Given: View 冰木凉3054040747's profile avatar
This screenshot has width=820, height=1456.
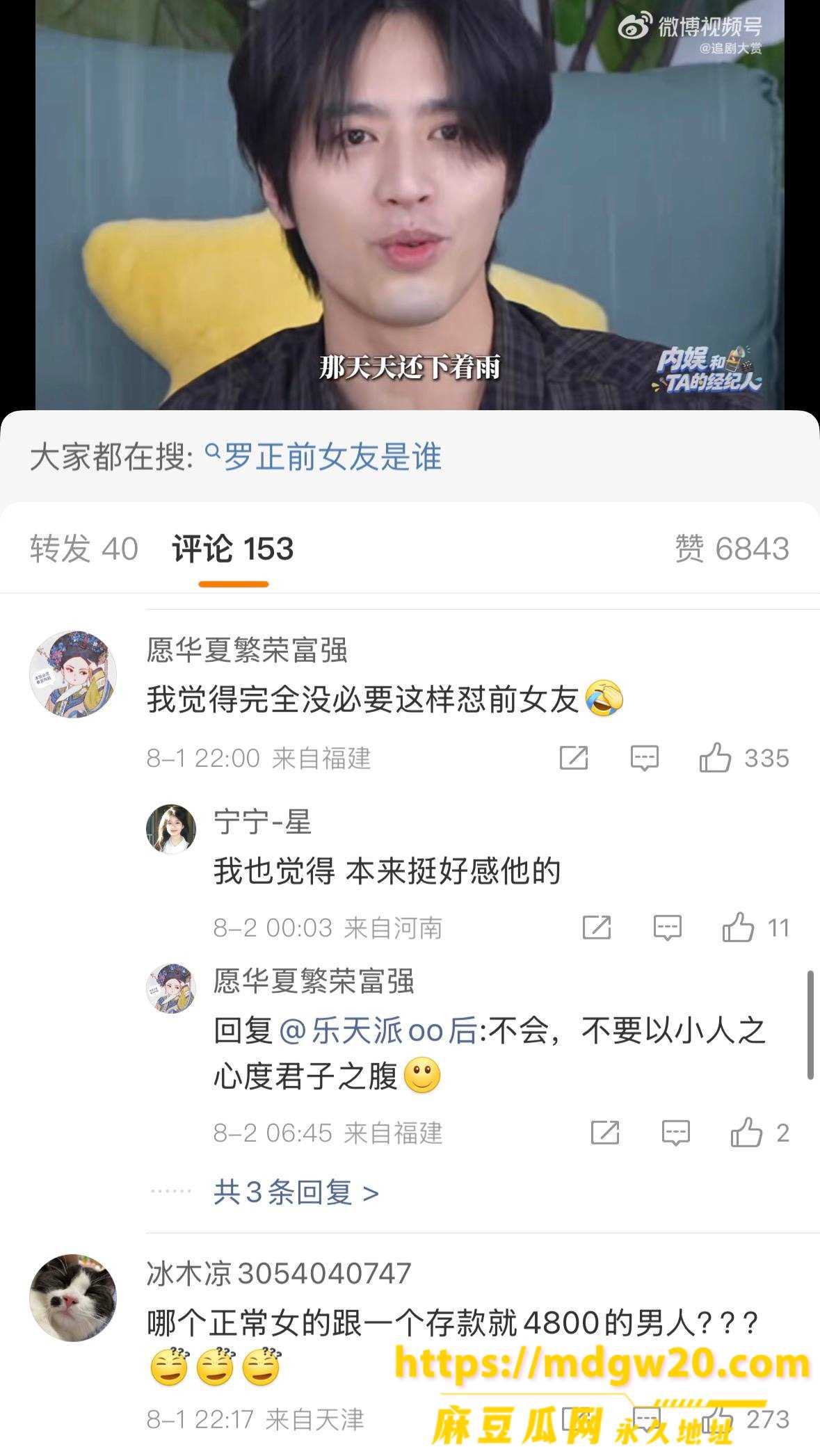Looking at the screenshot, I should click(x=73, y=1297).
